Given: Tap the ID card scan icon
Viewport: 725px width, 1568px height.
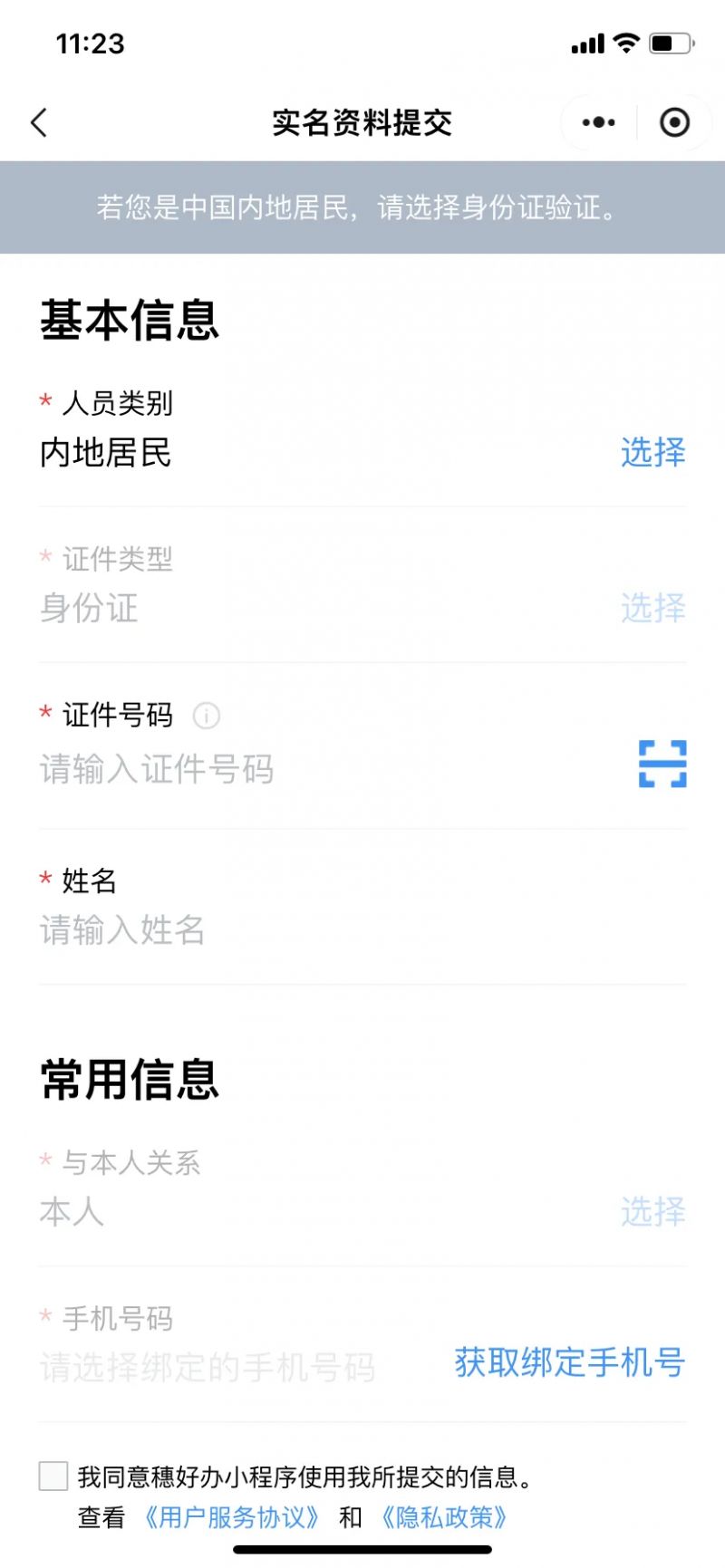Looking at the screenshot, I should pyautogui.click(x=662, y=765).
